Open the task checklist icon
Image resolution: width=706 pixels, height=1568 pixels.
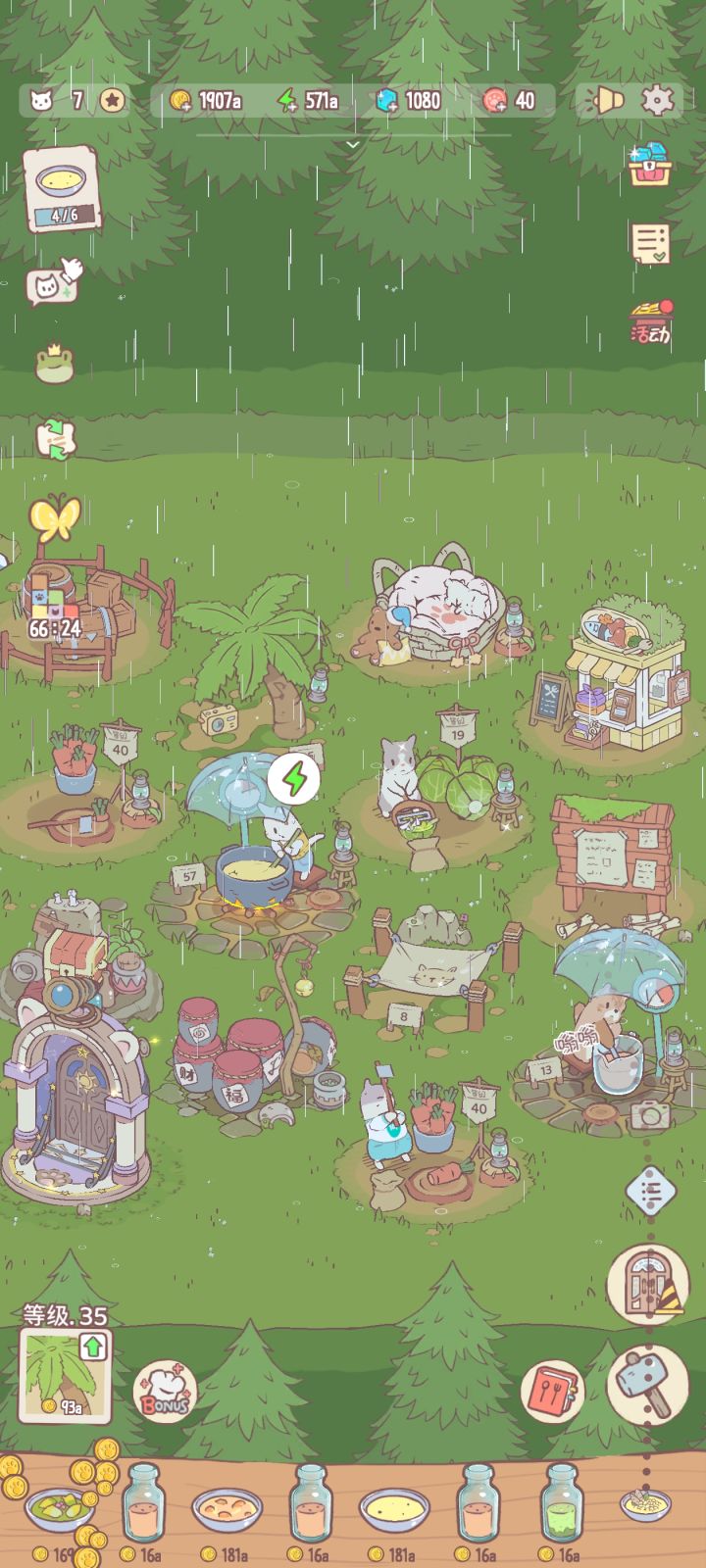(650, 243)
